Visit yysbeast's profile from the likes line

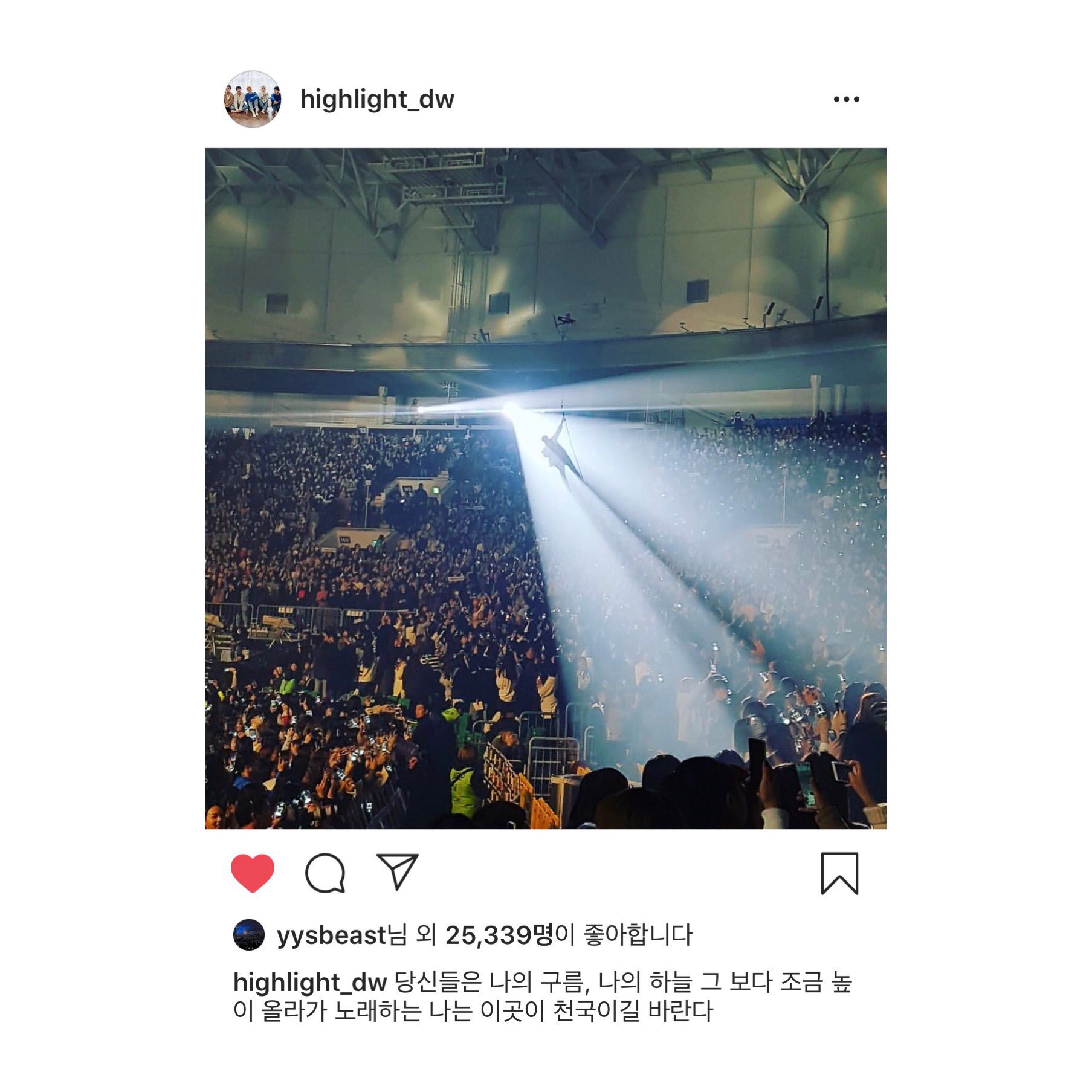tap(331, 936)
